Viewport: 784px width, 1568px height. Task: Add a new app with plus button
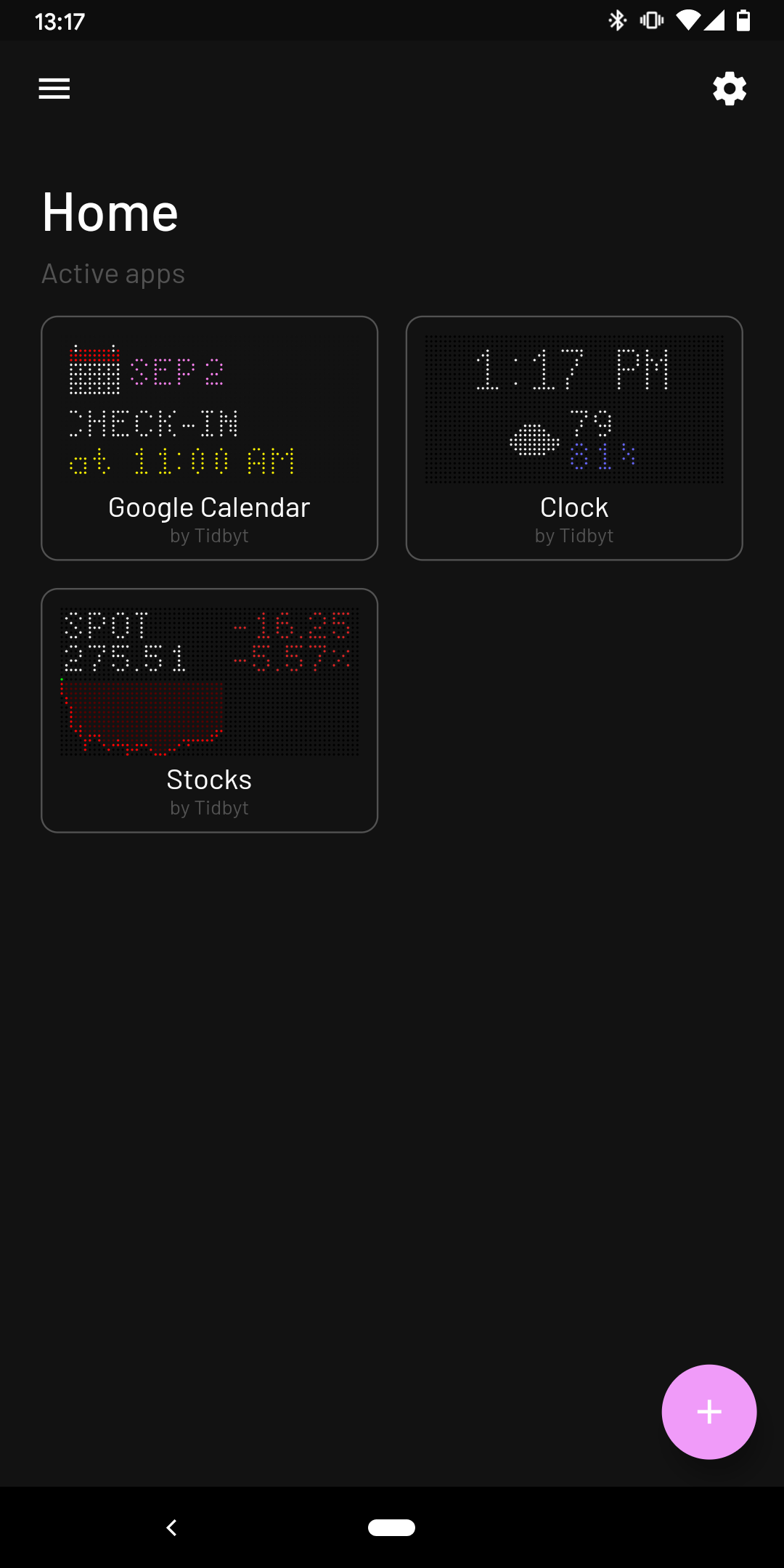point(709,1412)
